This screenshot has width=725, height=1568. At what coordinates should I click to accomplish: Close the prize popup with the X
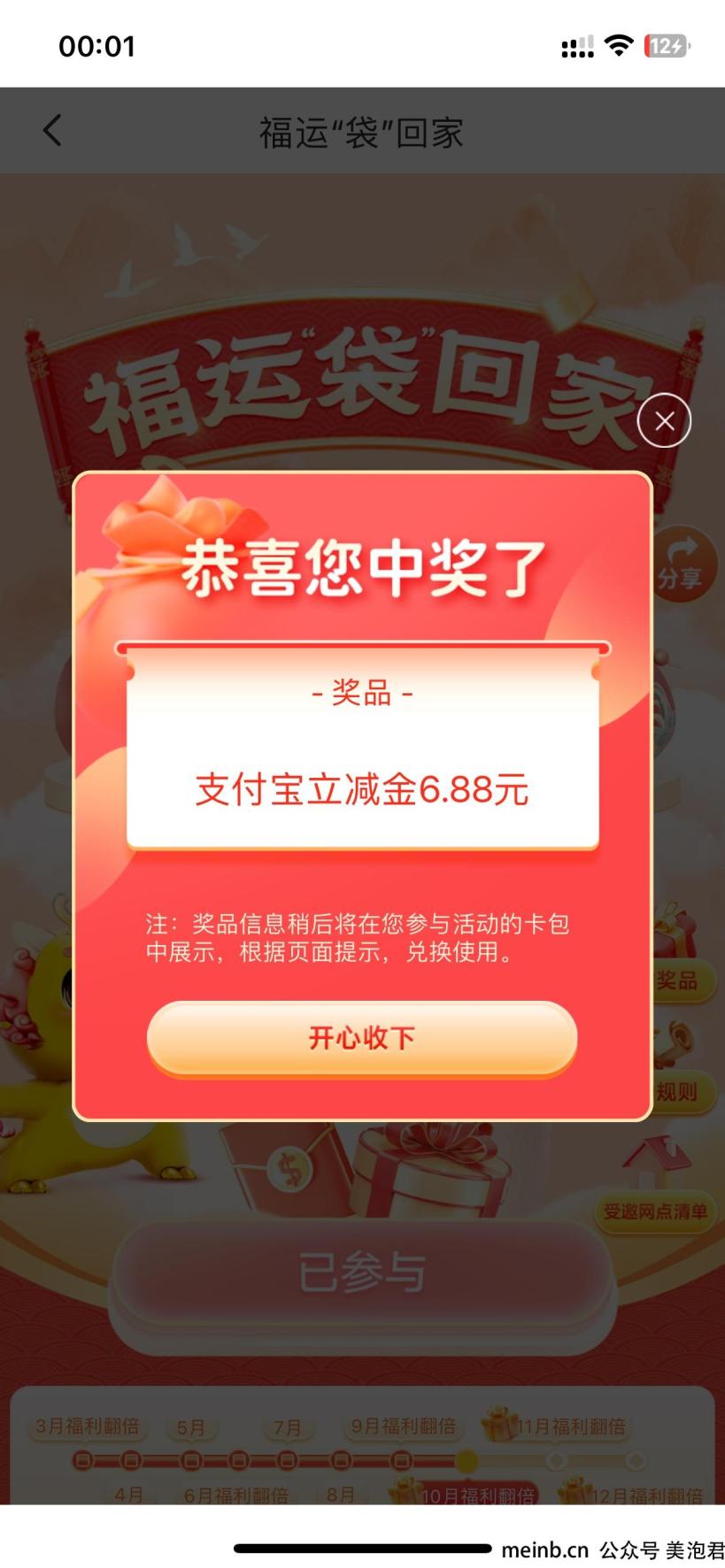(x=664, y=421)
